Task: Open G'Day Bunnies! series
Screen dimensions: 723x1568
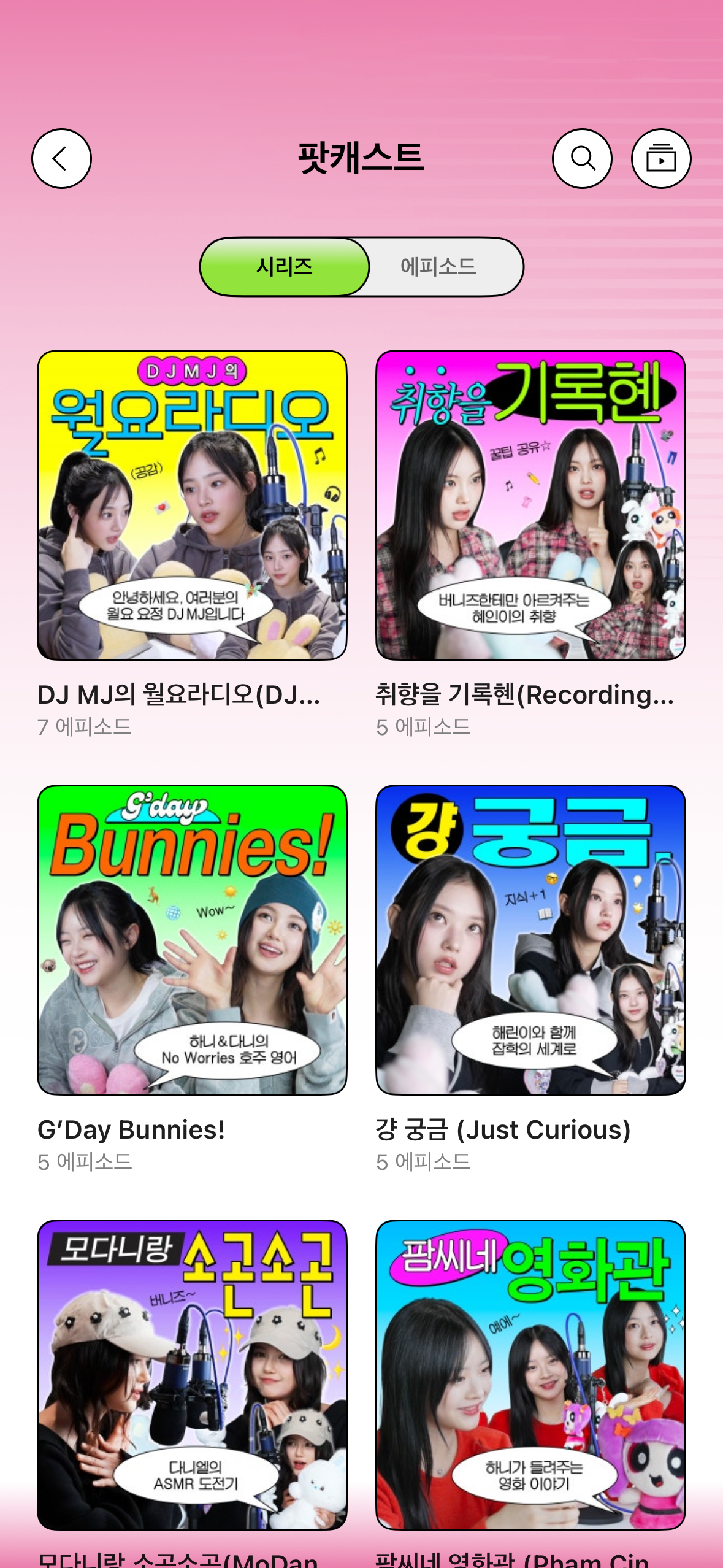Action: pos(192,940)
